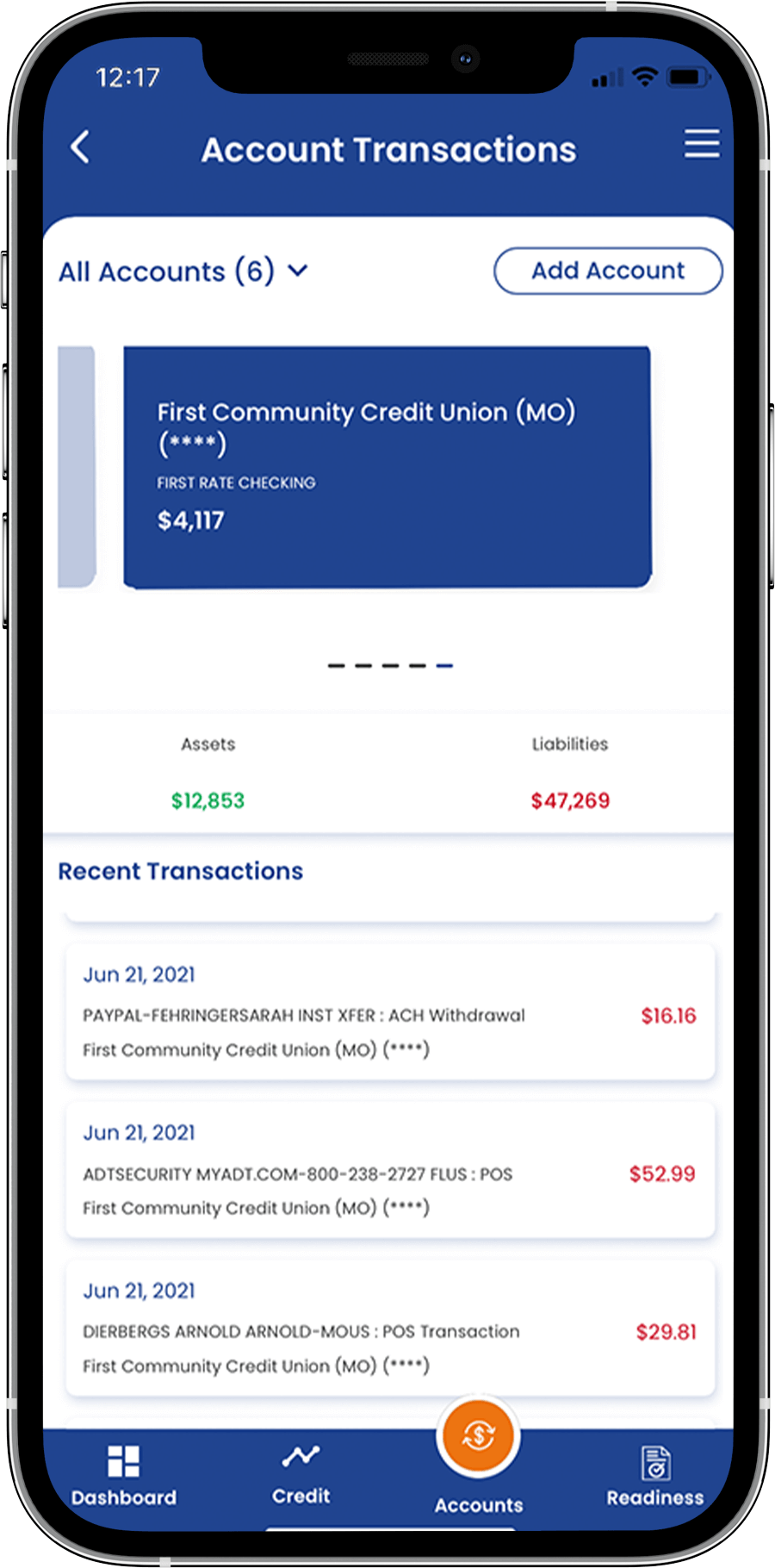The height and width of the screenshot is (1568, 775).
Task: Open the hamburger menu
Action: click(702, 144)
